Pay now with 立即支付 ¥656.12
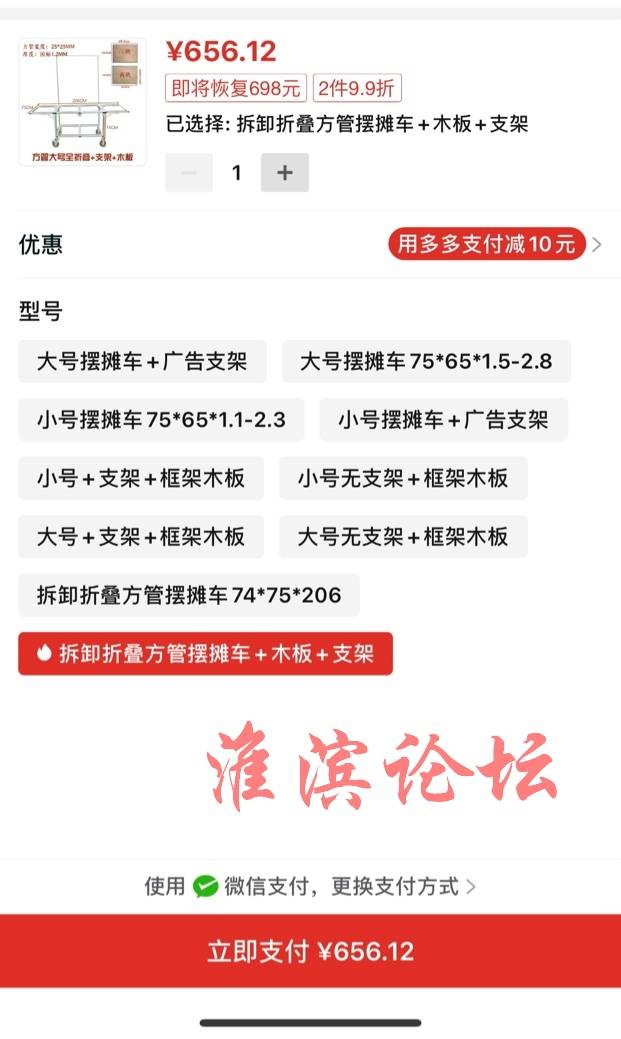This screenshot has height=1039, width=621. pyautogui.click(x=310, y=951)
